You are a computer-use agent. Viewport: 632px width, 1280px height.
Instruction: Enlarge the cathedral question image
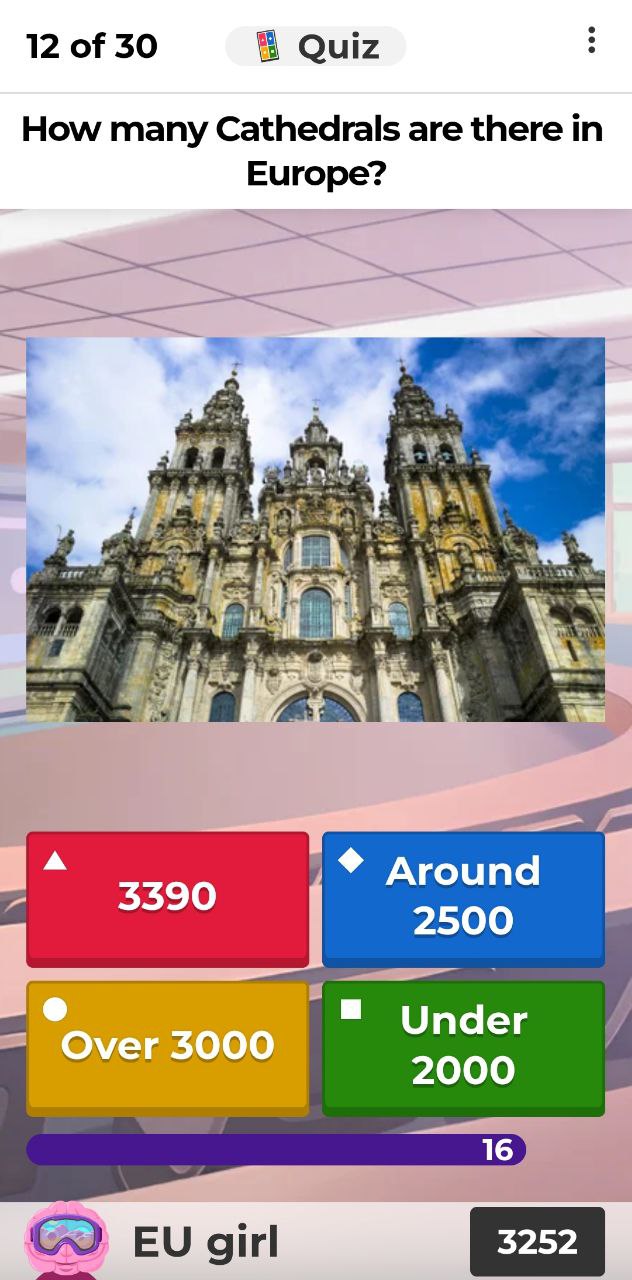[x=315, y=529]
